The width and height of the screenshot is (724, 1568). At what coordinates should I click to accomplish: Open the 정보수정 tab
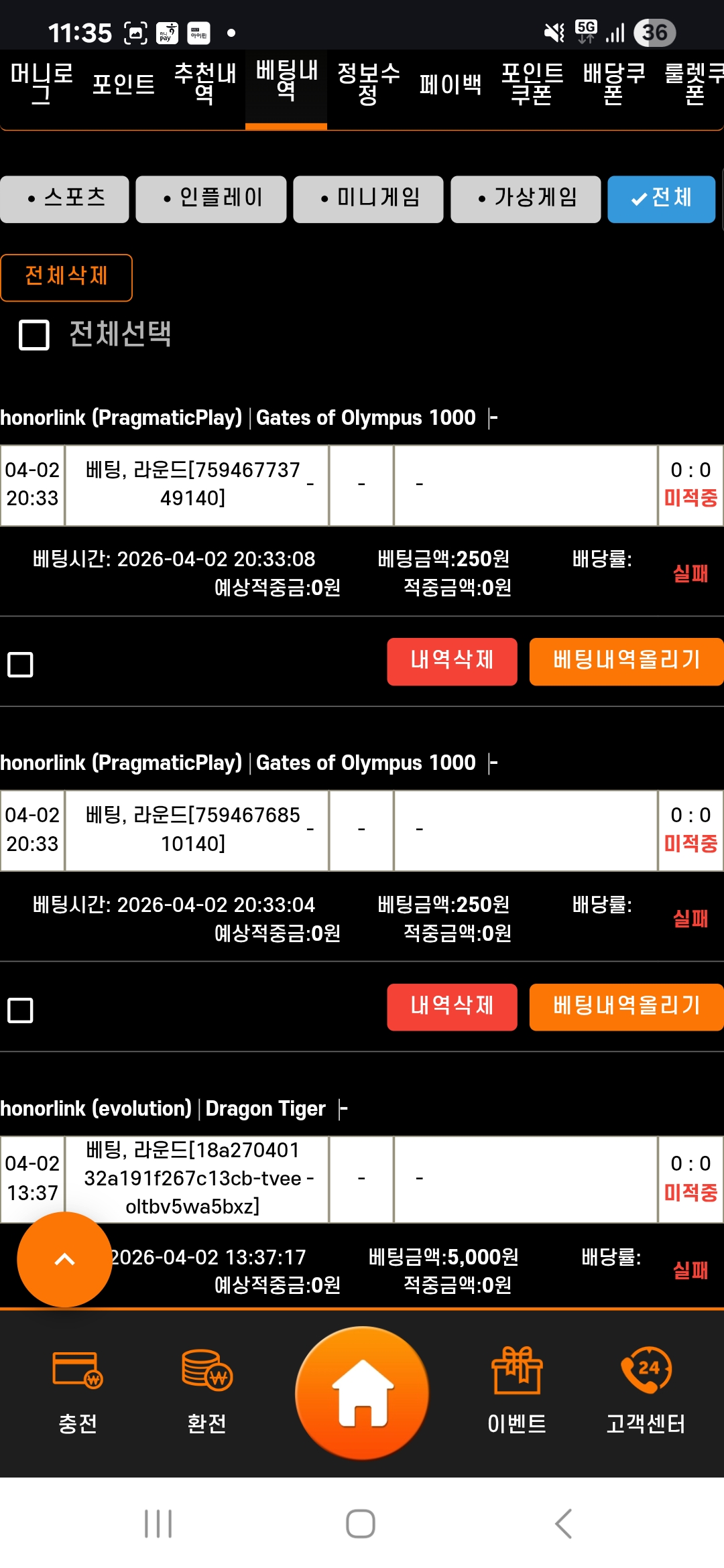pyautogui.click(x=368, y=84)
